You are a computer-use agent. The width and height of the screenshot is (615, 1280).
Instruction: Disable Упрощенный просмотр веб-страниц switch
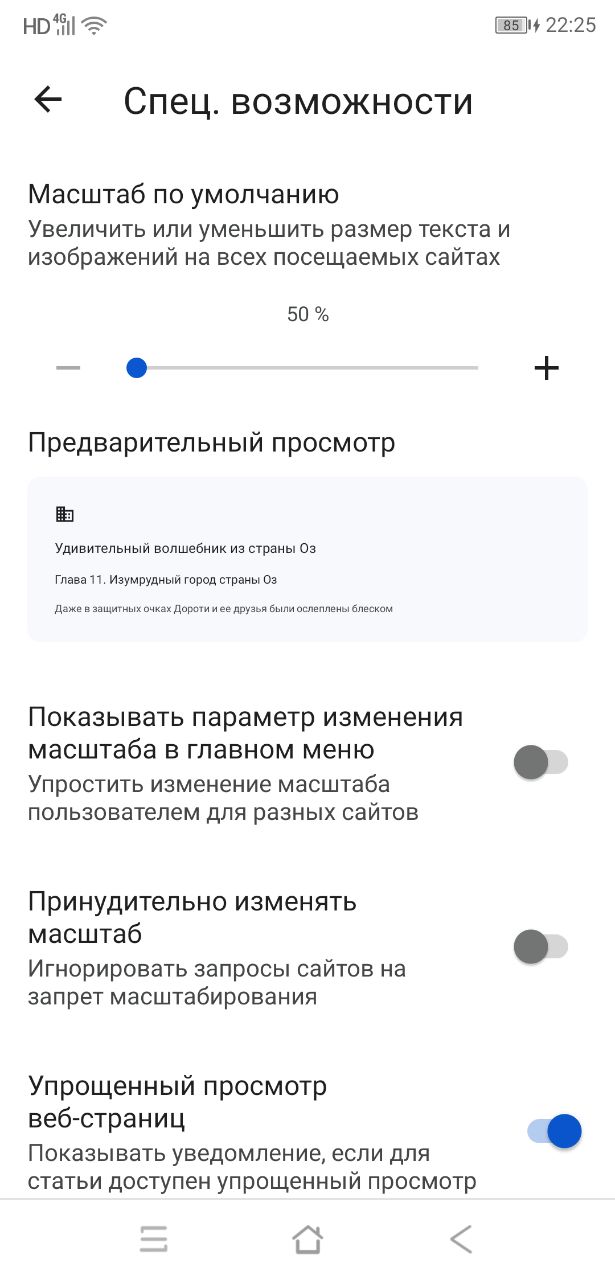(554, 1131)
